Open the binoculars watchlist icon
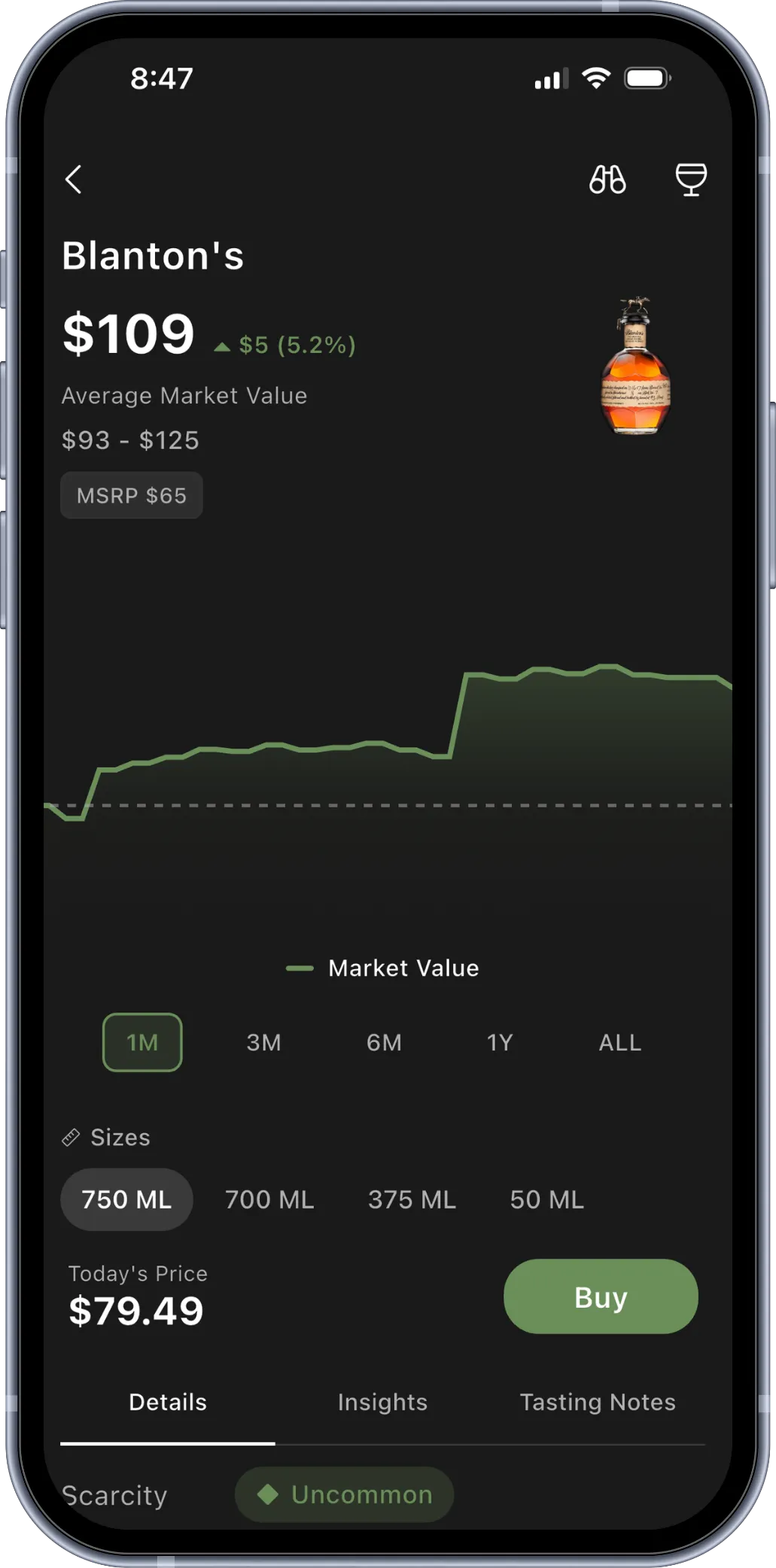 pyautogui.click(x=608, y=179)
